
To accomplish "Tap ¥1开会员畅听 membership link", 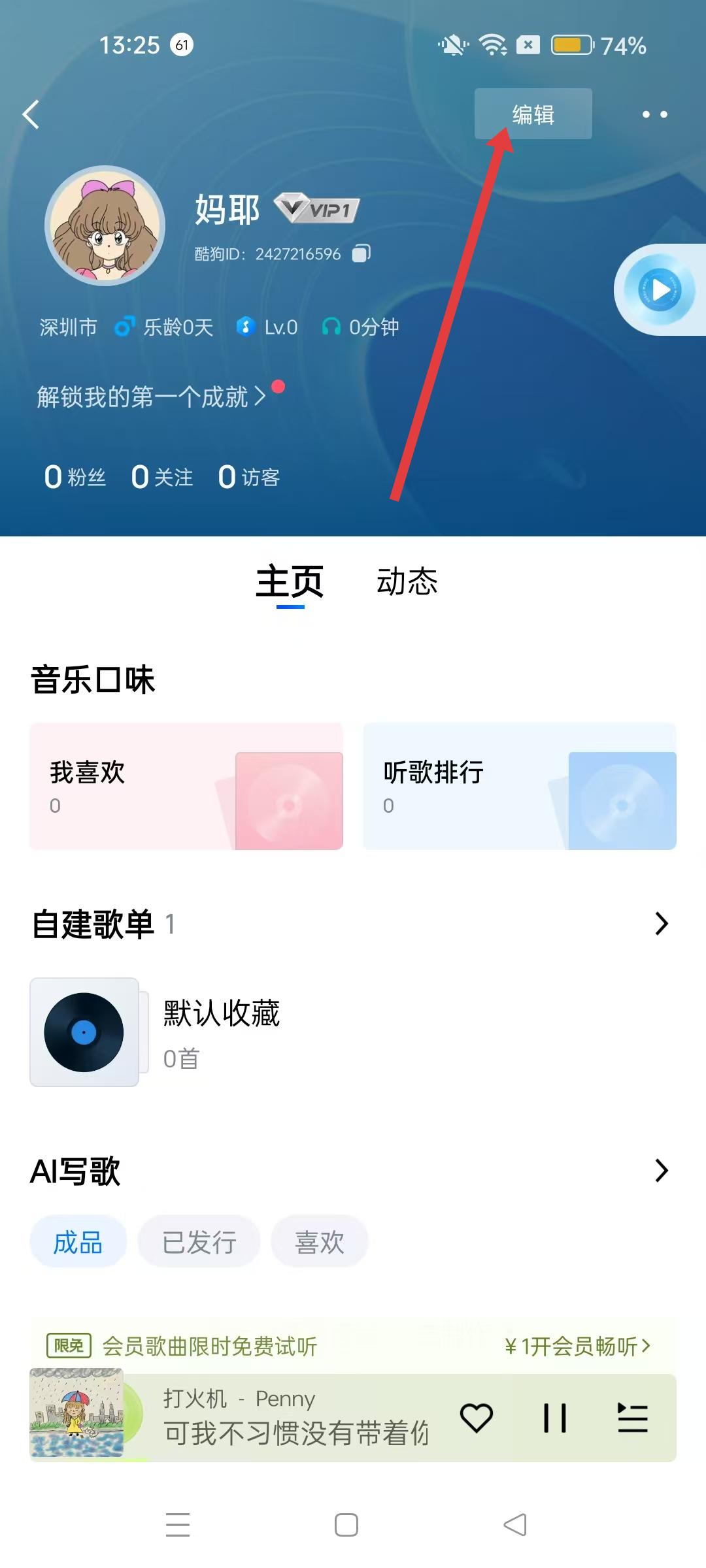I will pyautogui.click(x=578, y=1346).
